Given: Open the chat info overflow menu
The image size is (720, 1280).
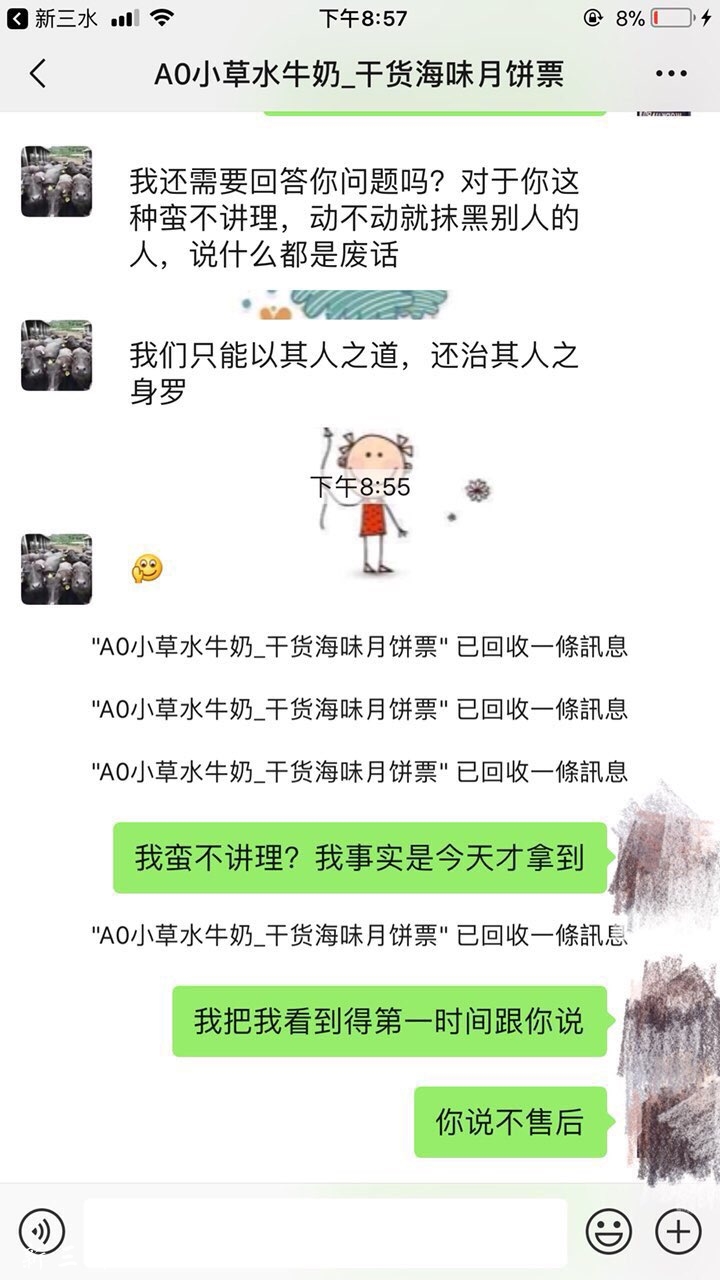Looking at the screenshot, I should click(670, 73).
